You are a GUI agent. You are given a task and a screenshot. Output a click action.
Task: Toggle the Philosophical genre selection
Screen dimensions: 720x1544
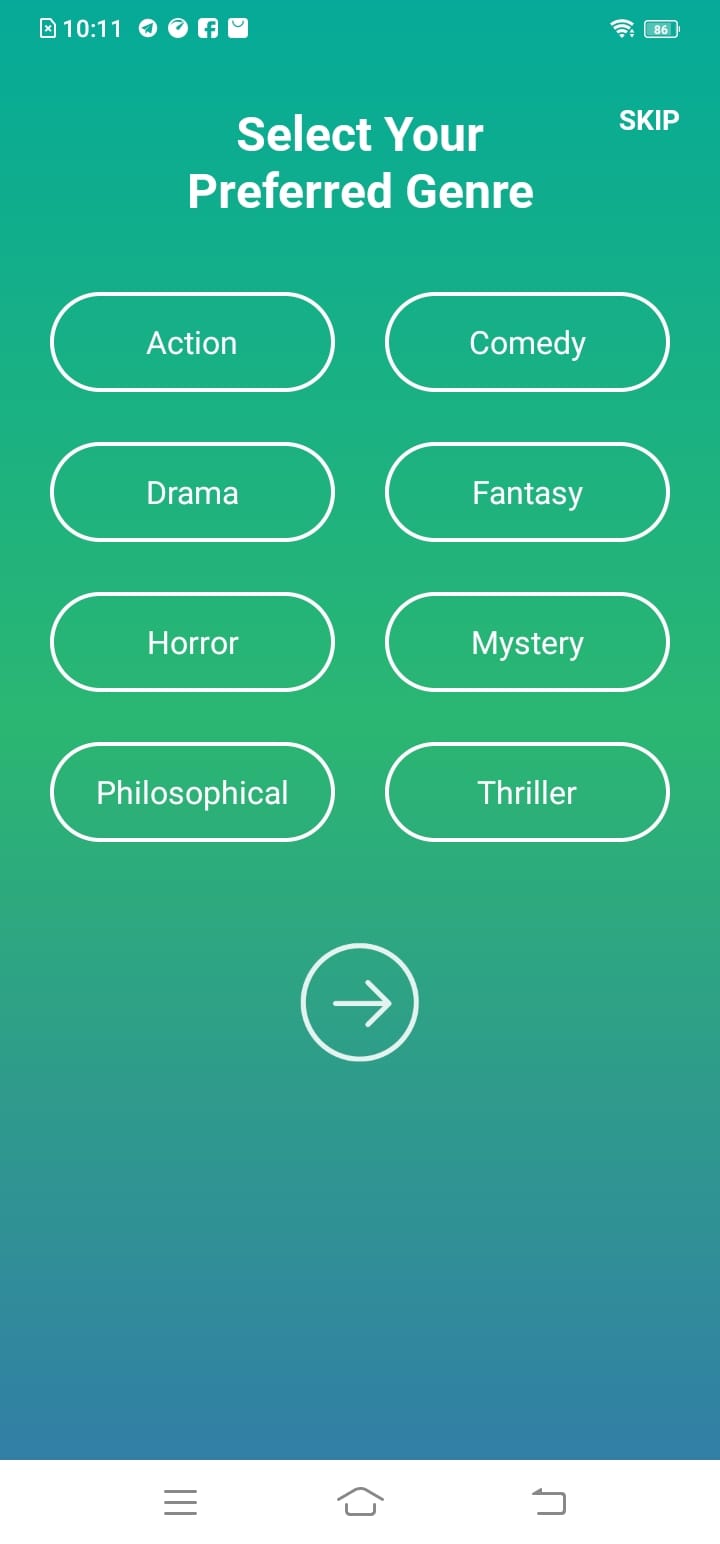(192, 792)
